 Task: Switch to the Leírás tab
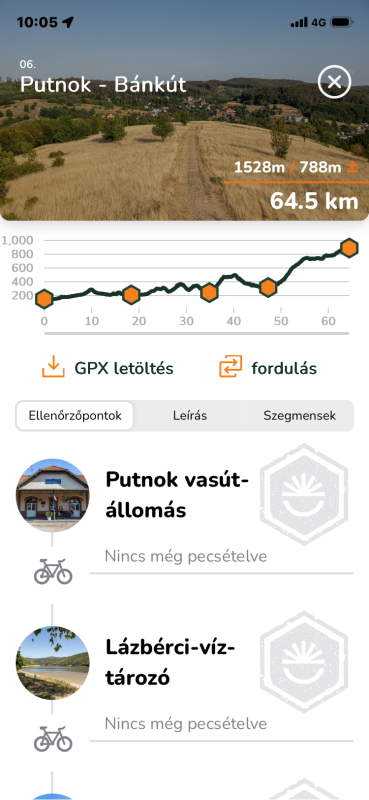click(189, 416)
